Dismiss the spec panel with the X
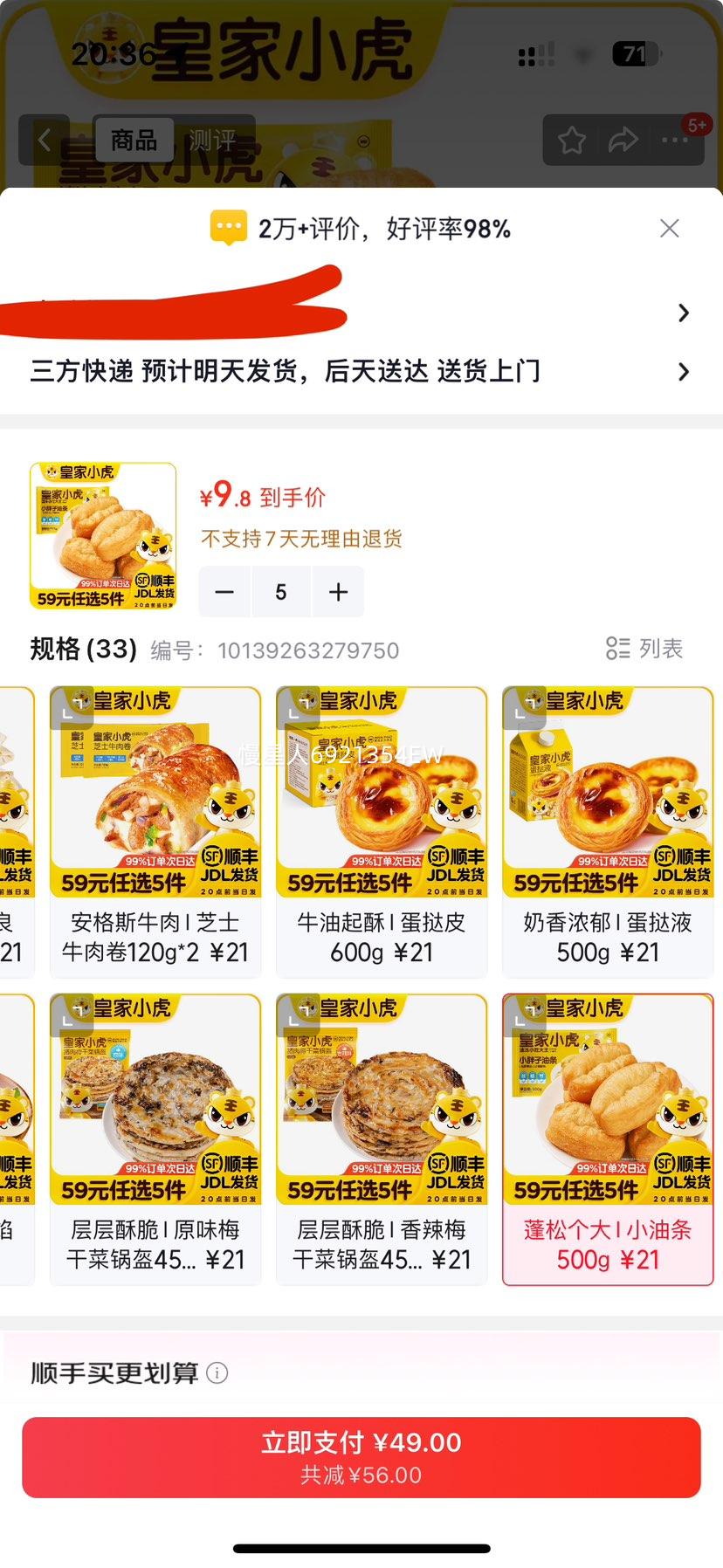 coord(670,228)
